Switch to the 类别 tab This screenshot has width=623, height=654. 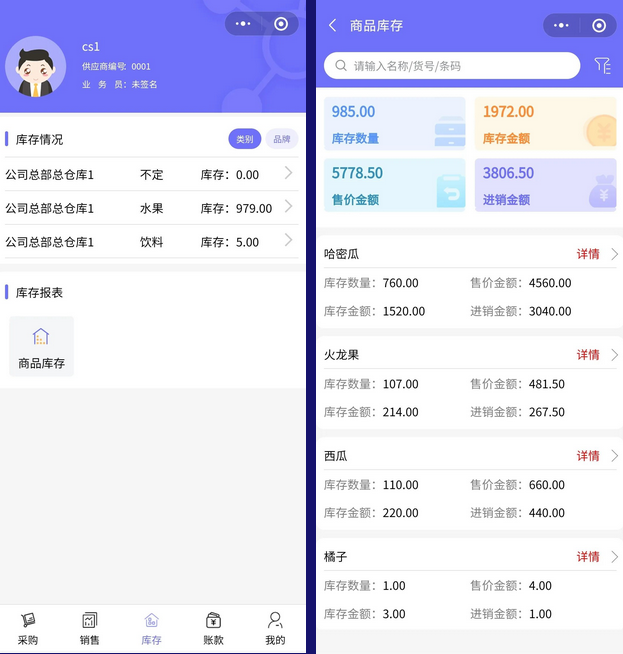[244, 139]
